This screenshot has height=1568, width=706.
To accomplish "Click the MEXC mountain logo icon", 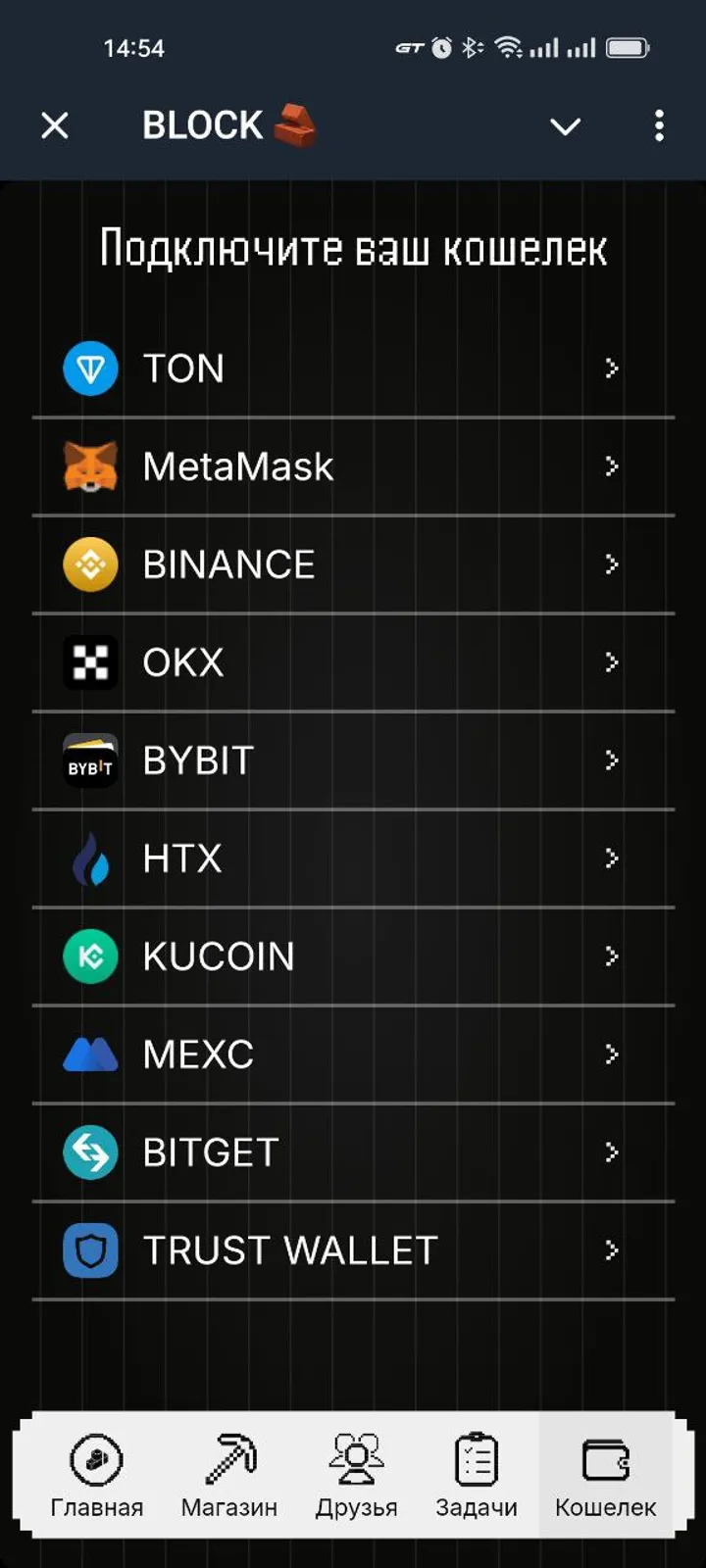I will click(x=89, y=1053).
